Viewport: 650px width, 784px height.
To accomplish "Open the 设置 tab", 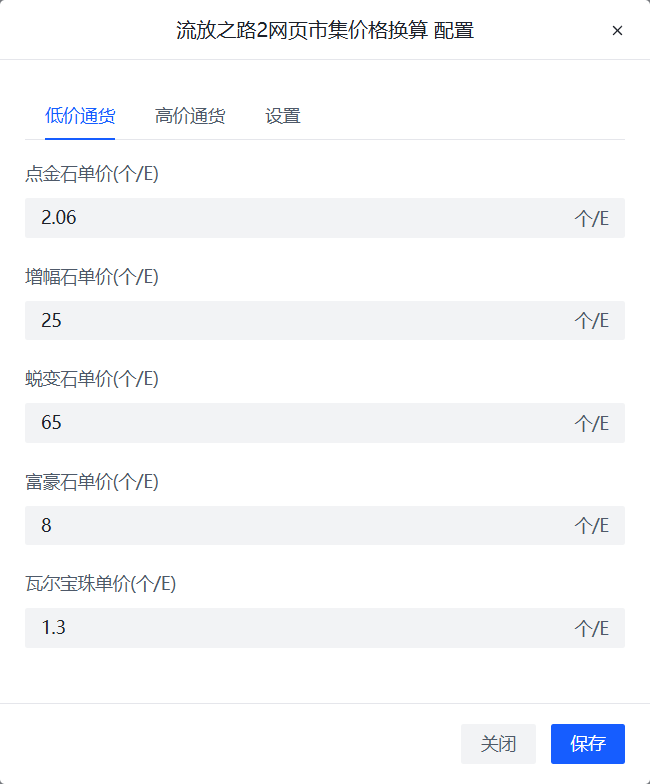I will (283, 116).
